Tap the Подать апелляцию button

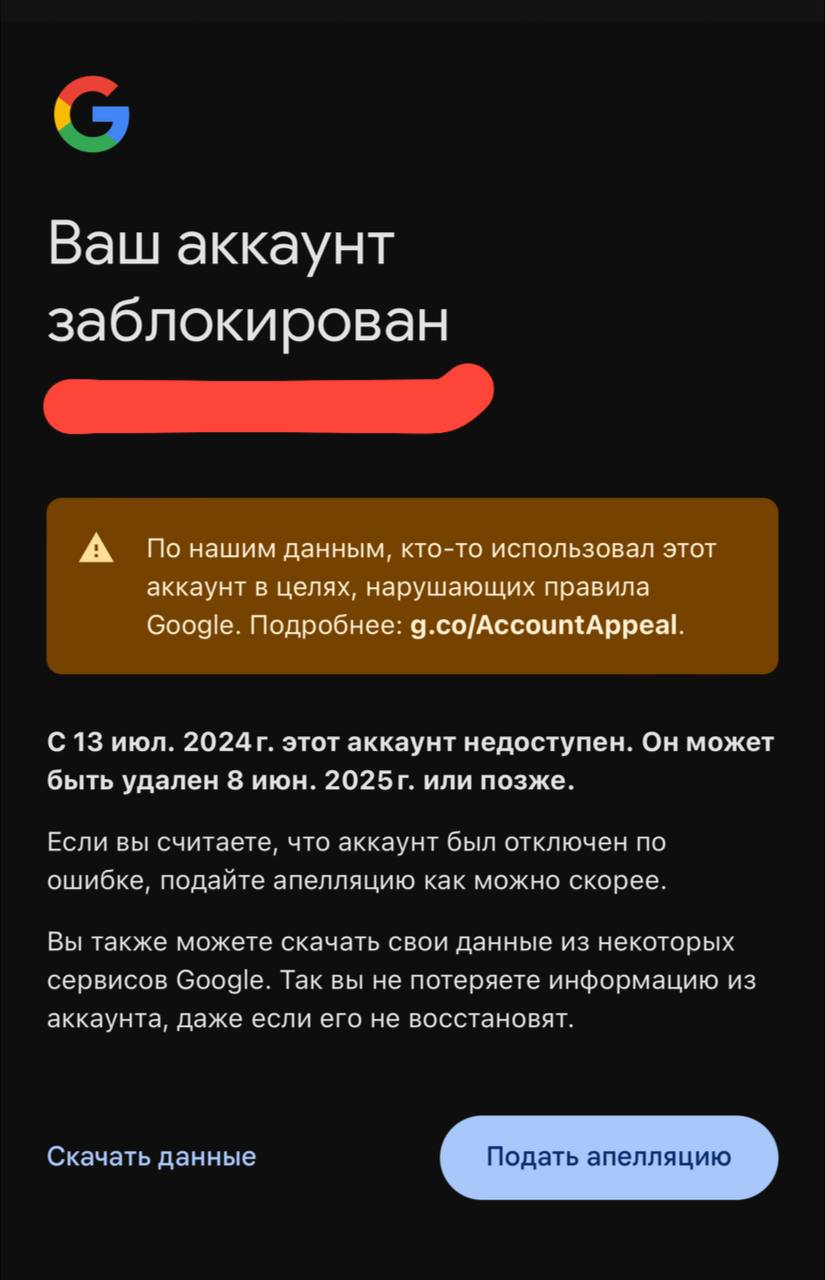[608, 1157]
